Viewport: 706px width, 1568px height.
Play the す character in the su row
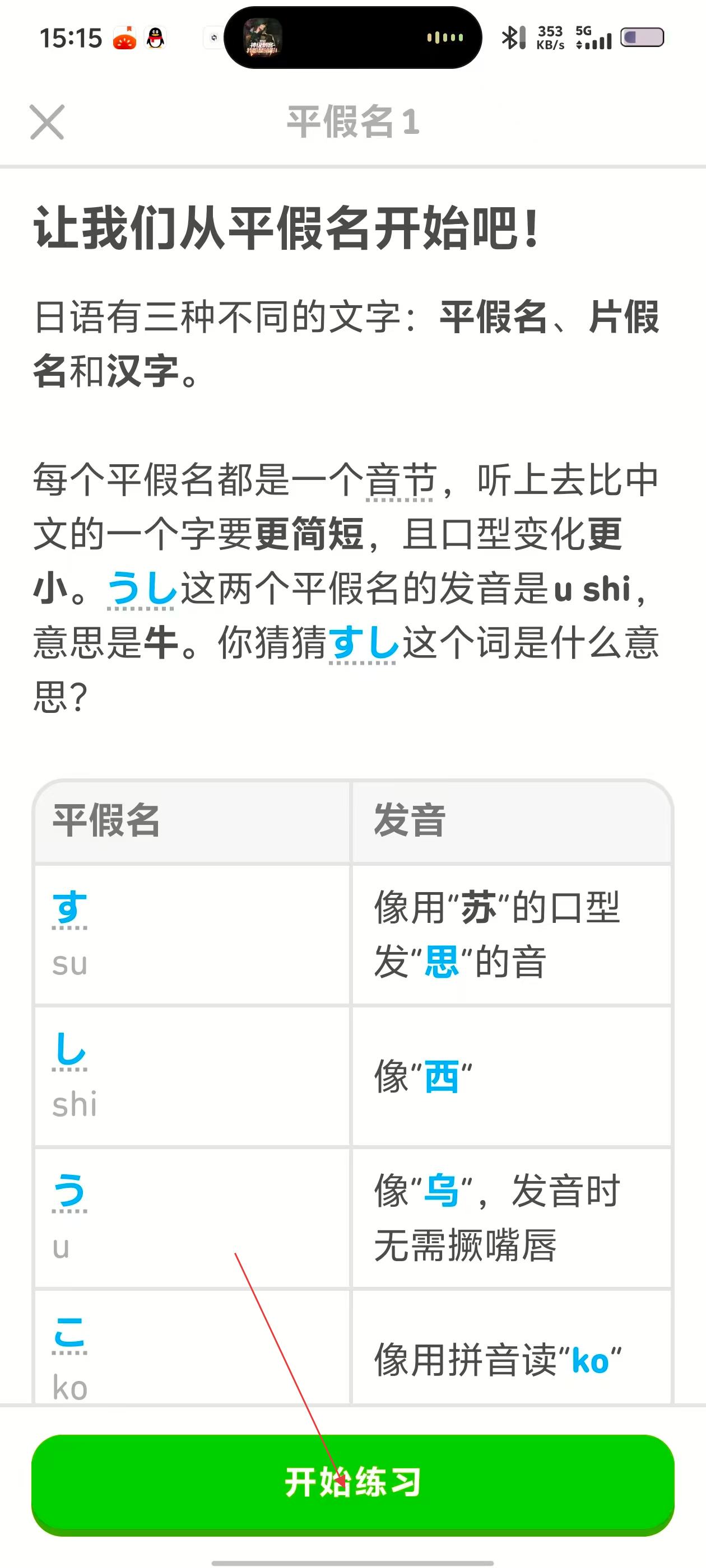[69, 908]
